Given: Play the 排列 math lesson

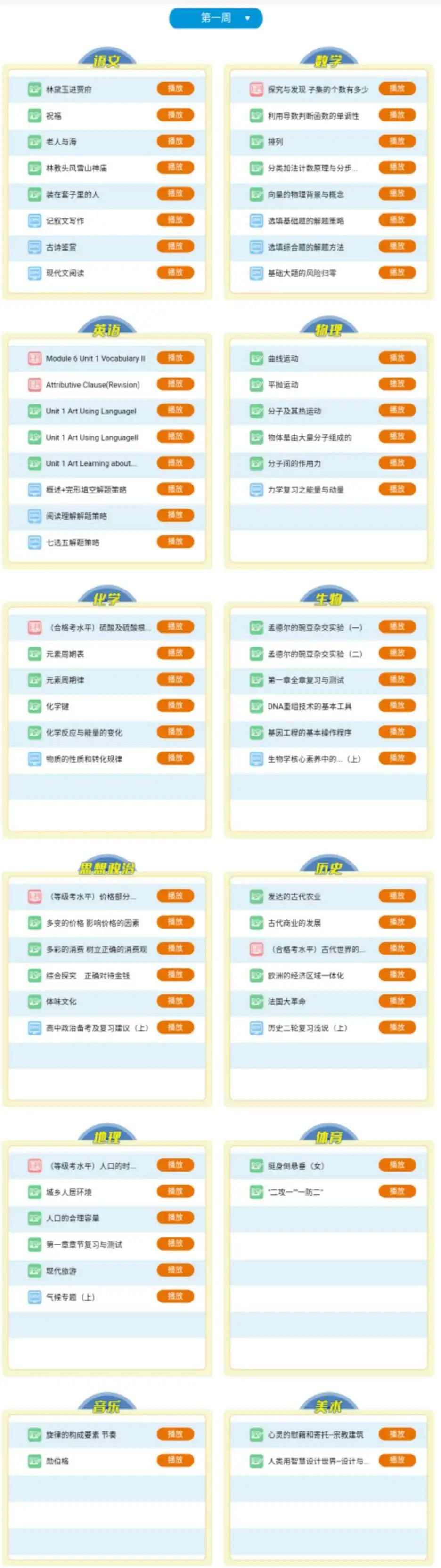Looking at the screenshot, I should [397, 141].
